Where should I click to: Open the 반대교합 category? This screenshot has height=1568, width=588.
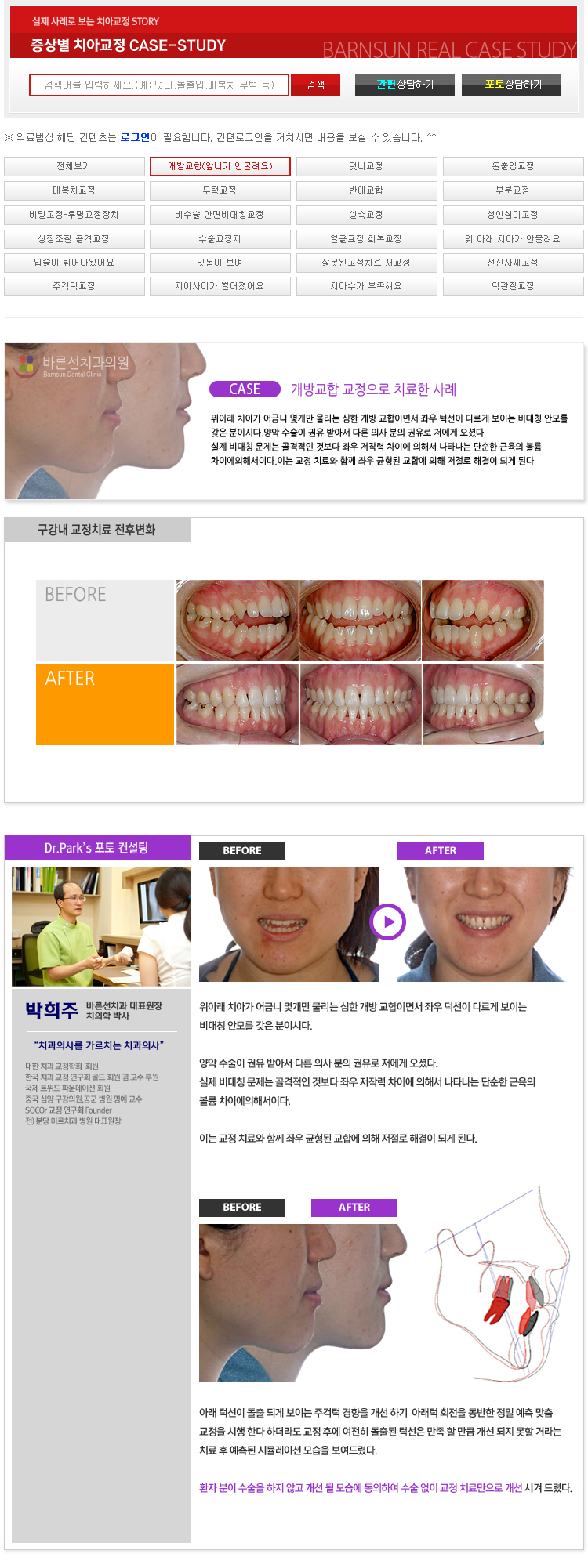366,190
